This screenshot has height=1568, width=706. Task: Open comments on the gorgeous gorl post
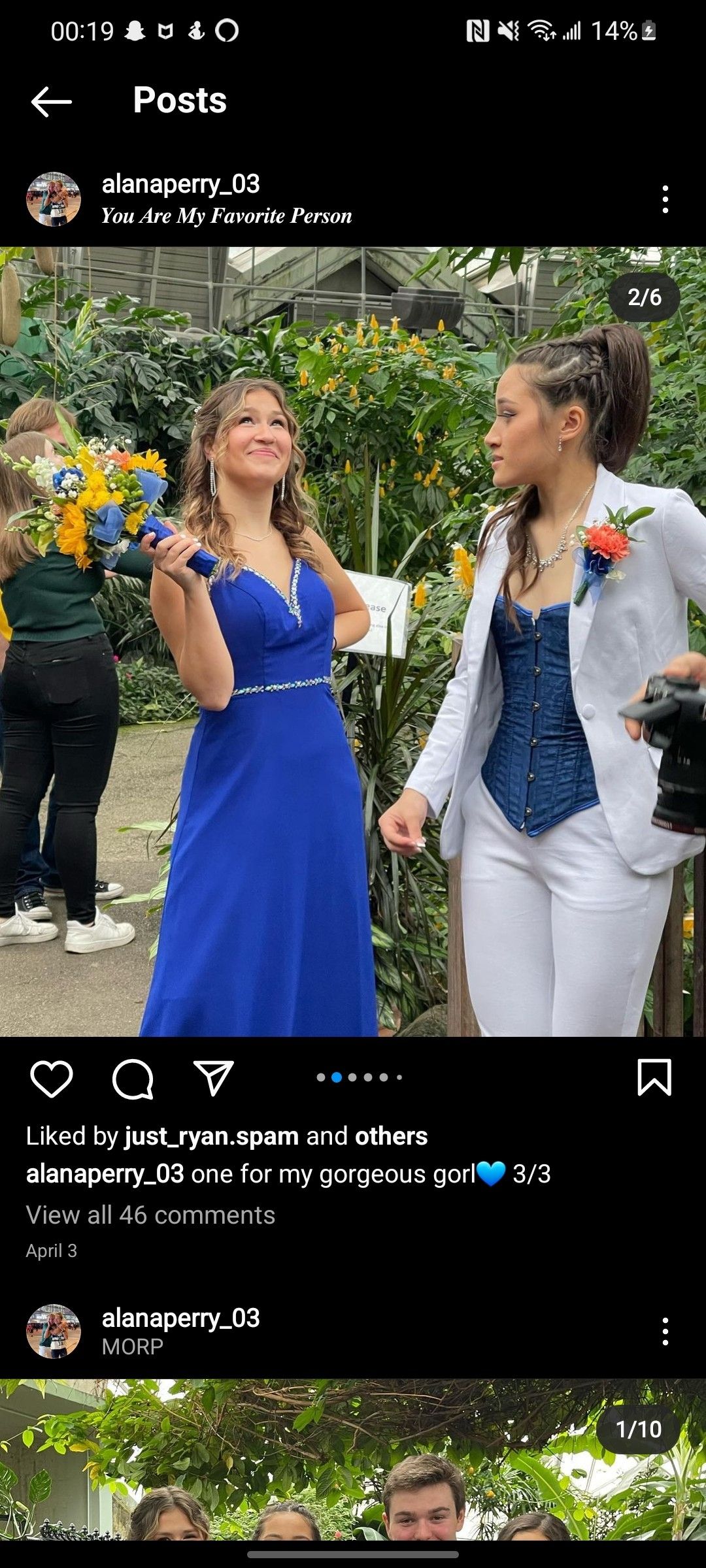[x=133, y=1079]
